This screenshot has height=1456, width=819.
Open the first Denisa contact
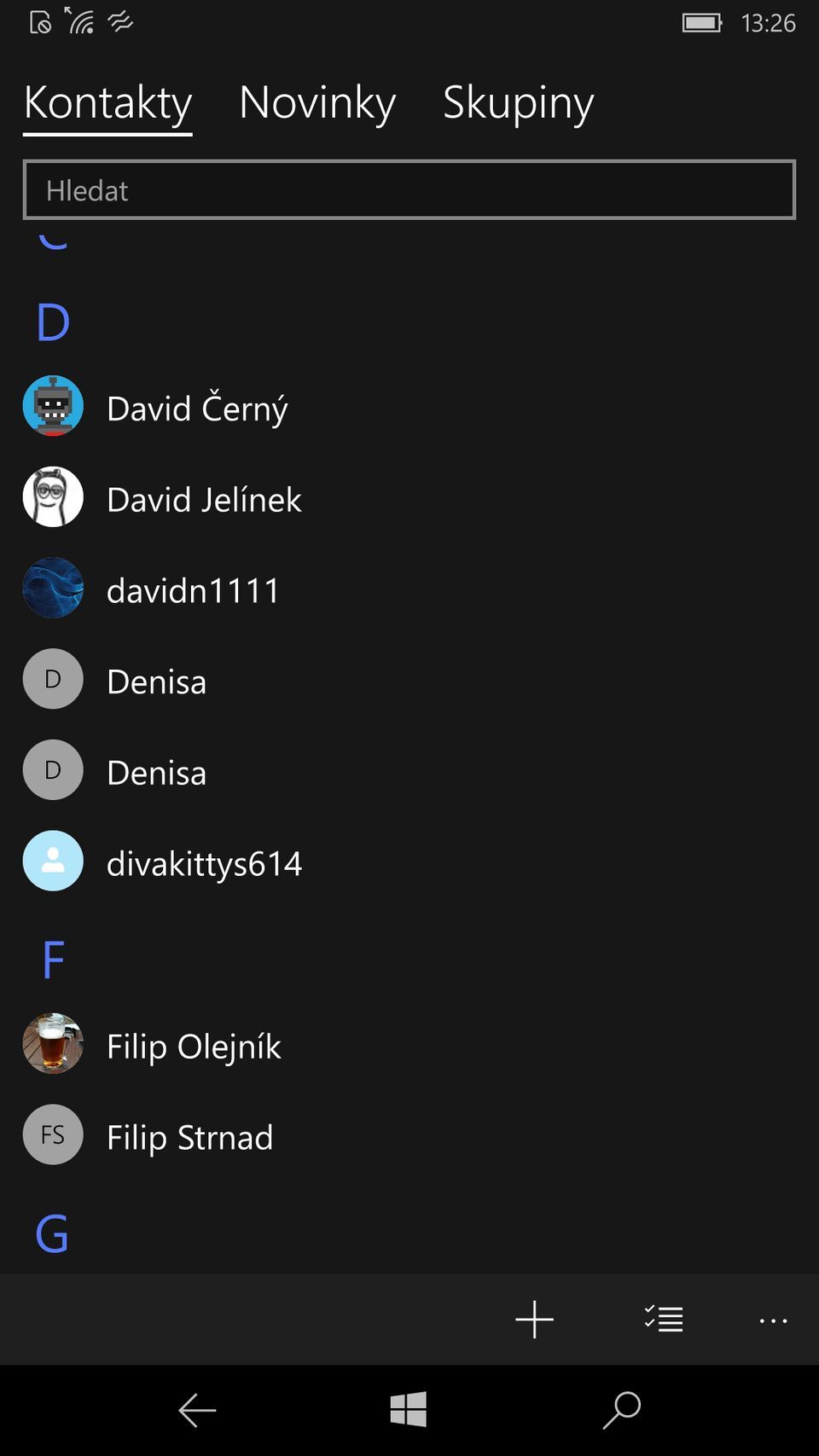point(156,680)
